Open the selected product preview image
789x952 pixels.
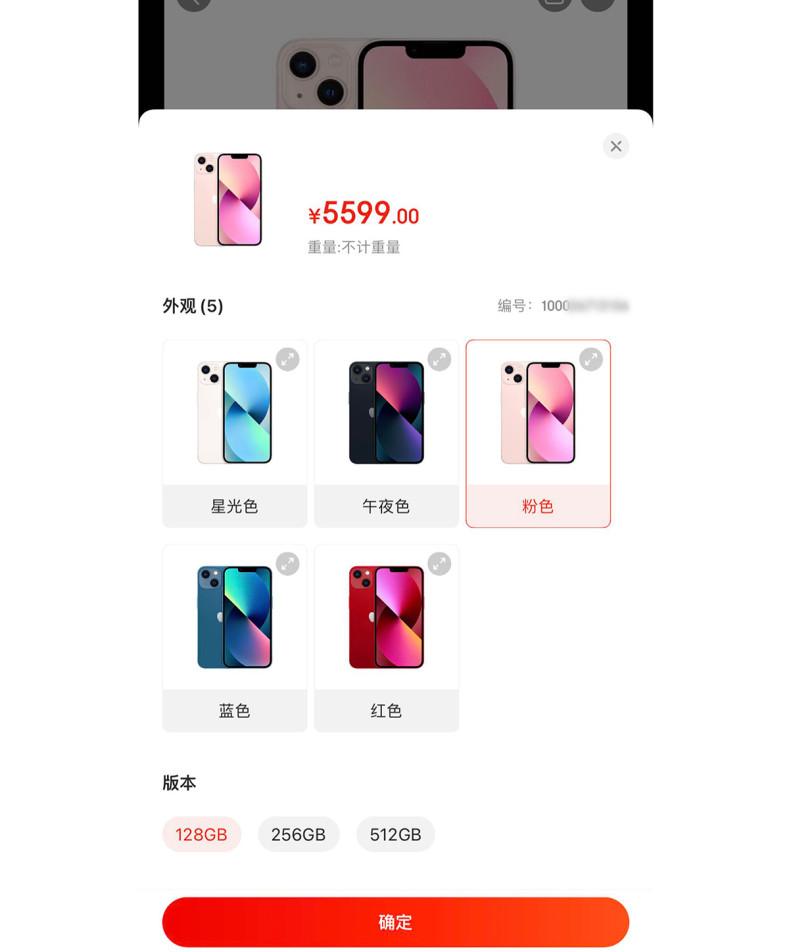pyautogui.click(x=228, y=199)
